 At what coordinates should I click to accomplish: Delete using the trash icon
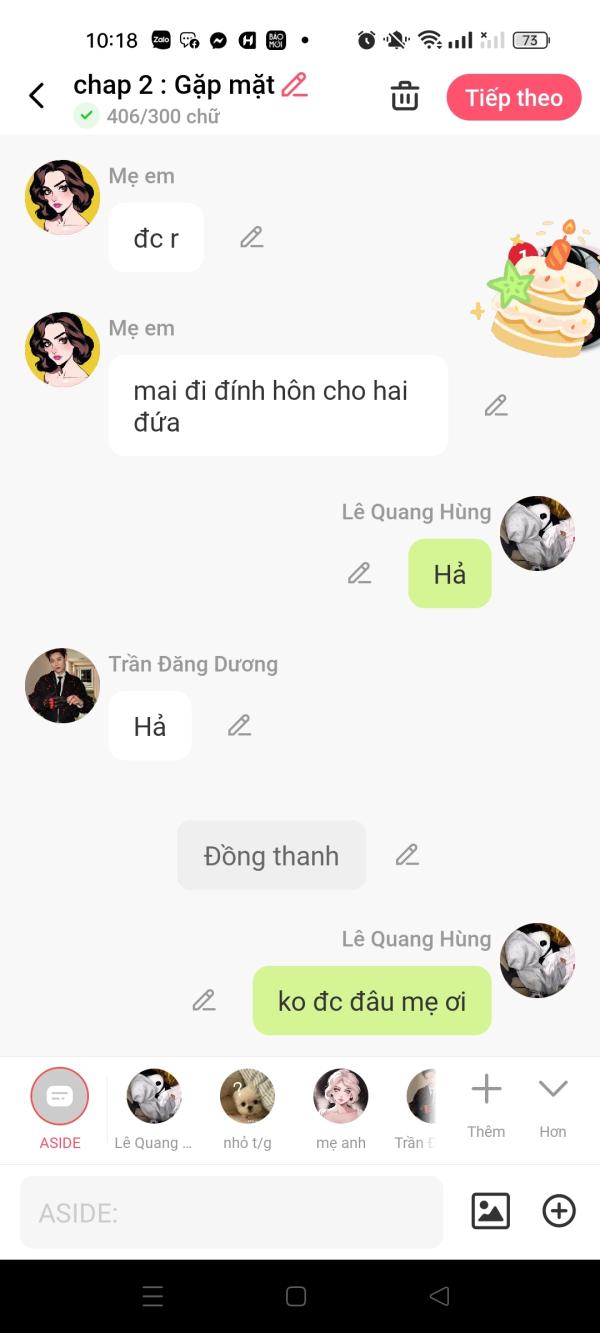[x=405, y=97]
